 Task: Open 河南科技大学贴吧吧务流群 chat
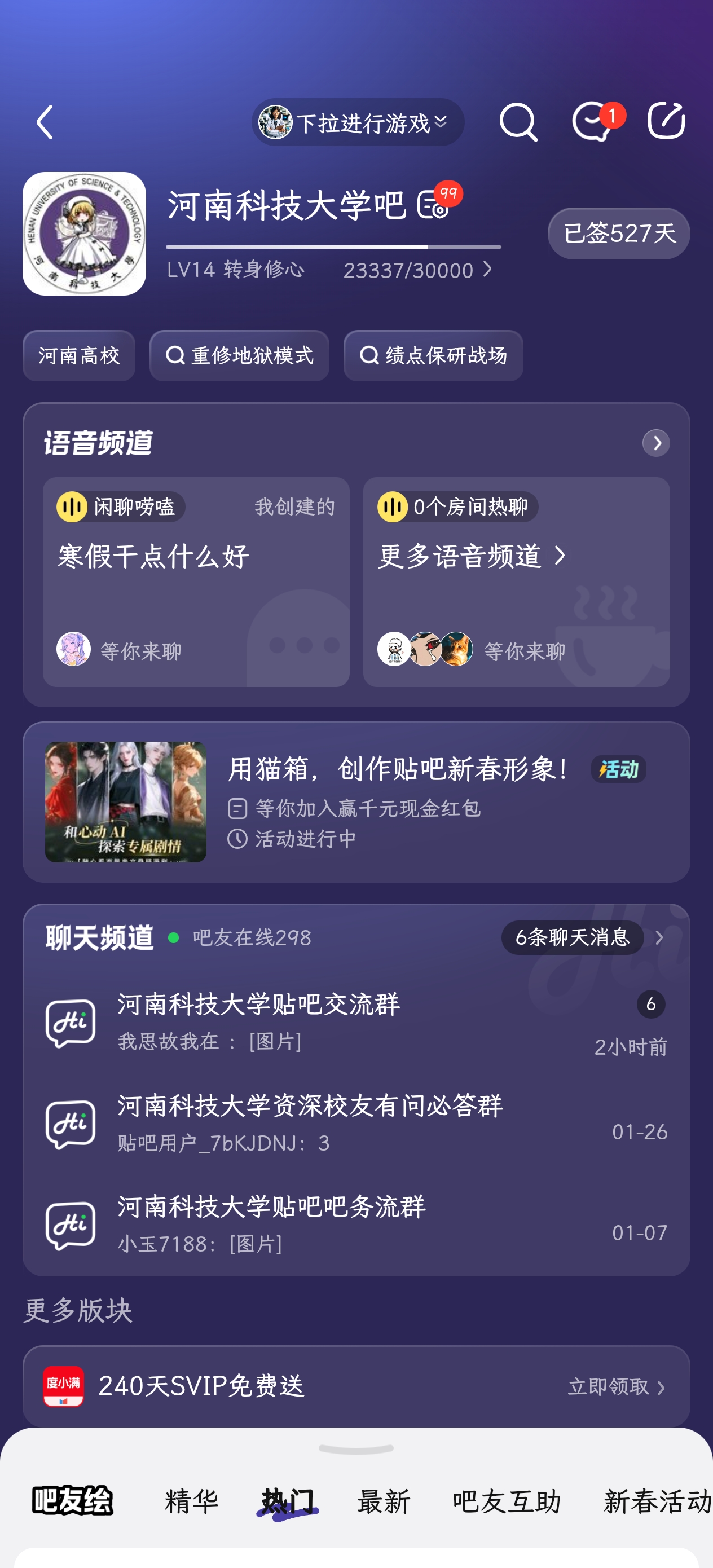point(356,1225)
